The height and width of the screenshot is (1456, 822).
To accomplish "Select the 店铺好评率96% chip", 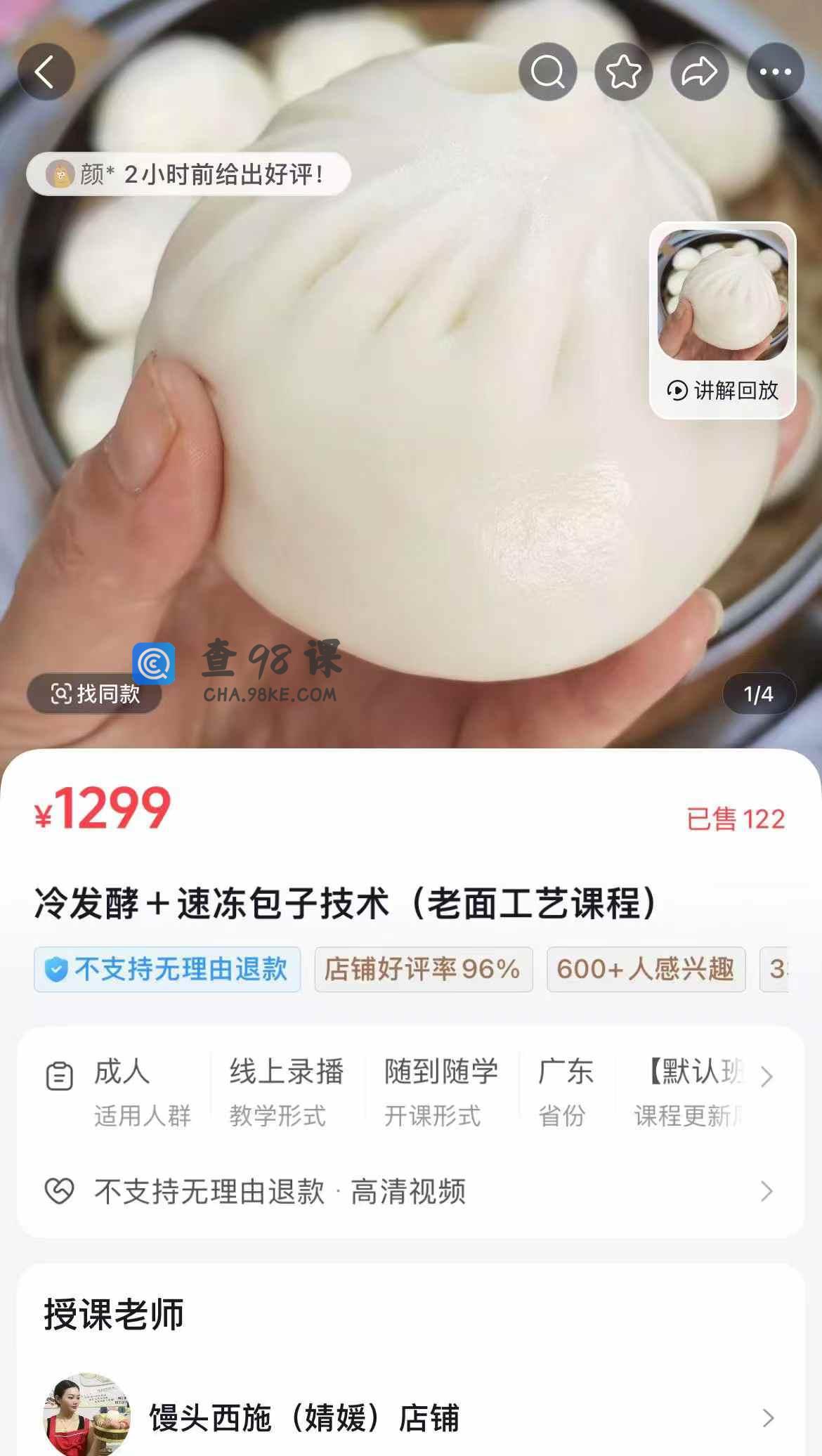I will tap(424, 970).
